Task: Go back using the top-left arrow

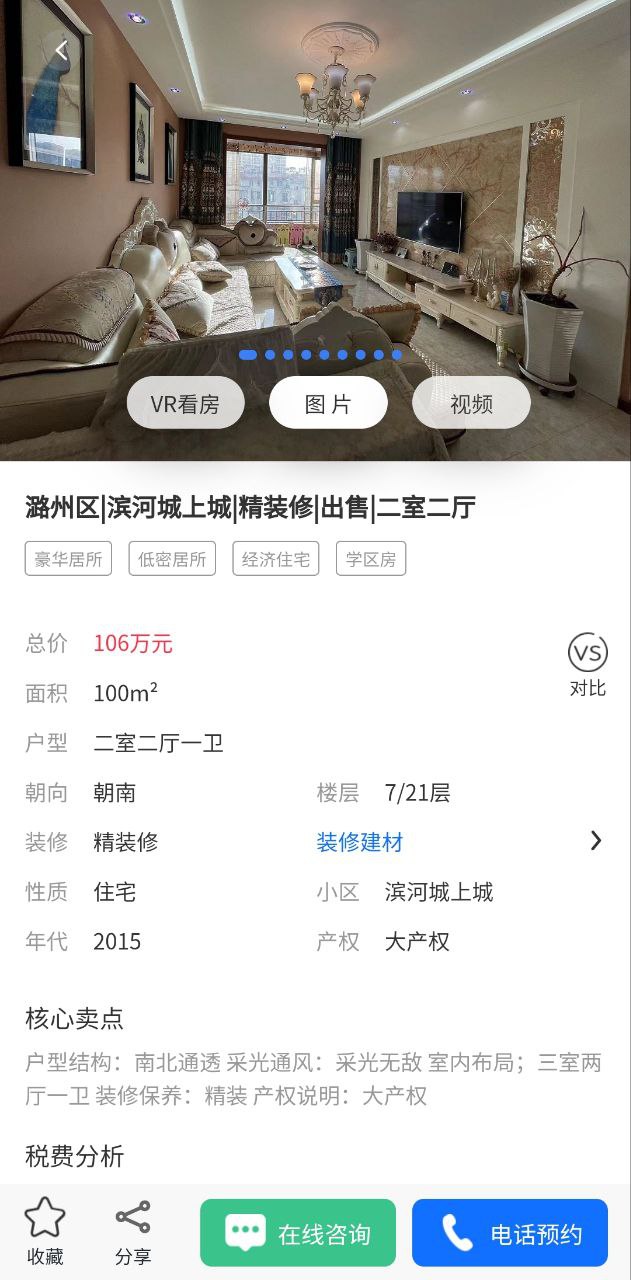Action: [x=62, y=51]
